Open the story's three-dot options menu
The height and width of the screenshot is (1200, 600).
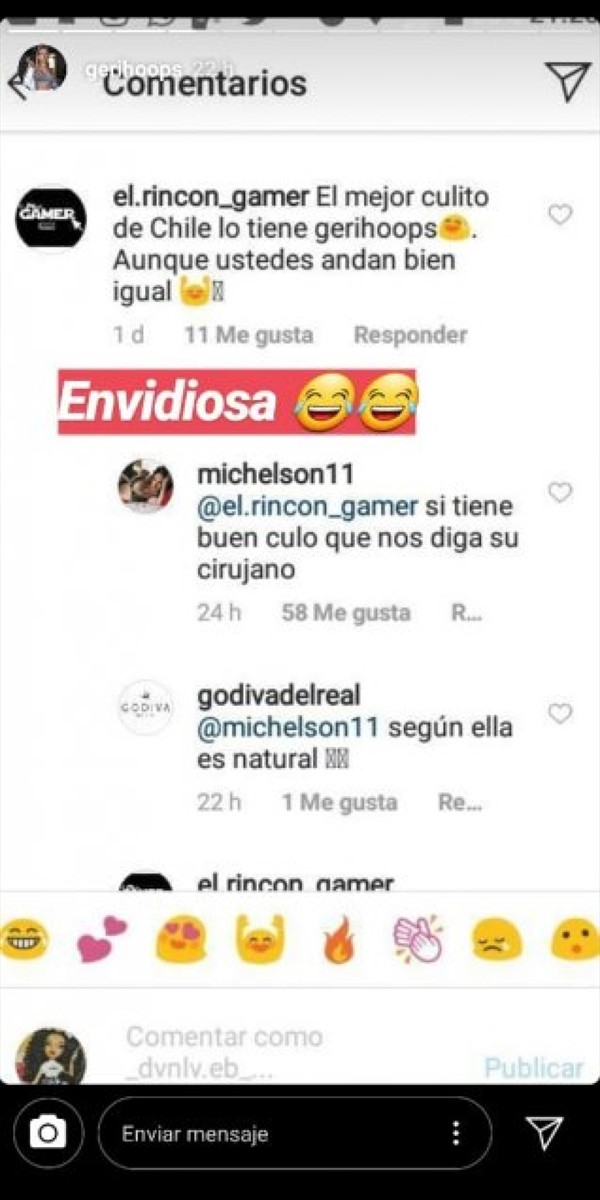pos(456,1133)
